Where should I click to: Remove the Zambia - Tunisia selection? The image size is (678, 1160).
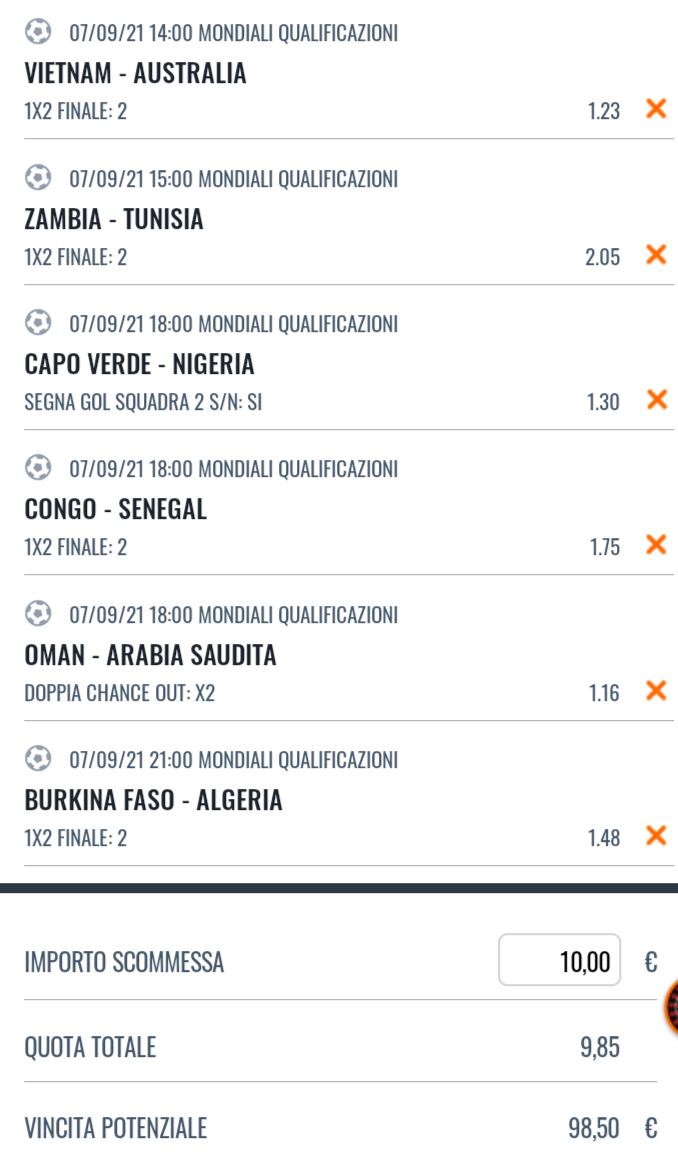(656, 254)
